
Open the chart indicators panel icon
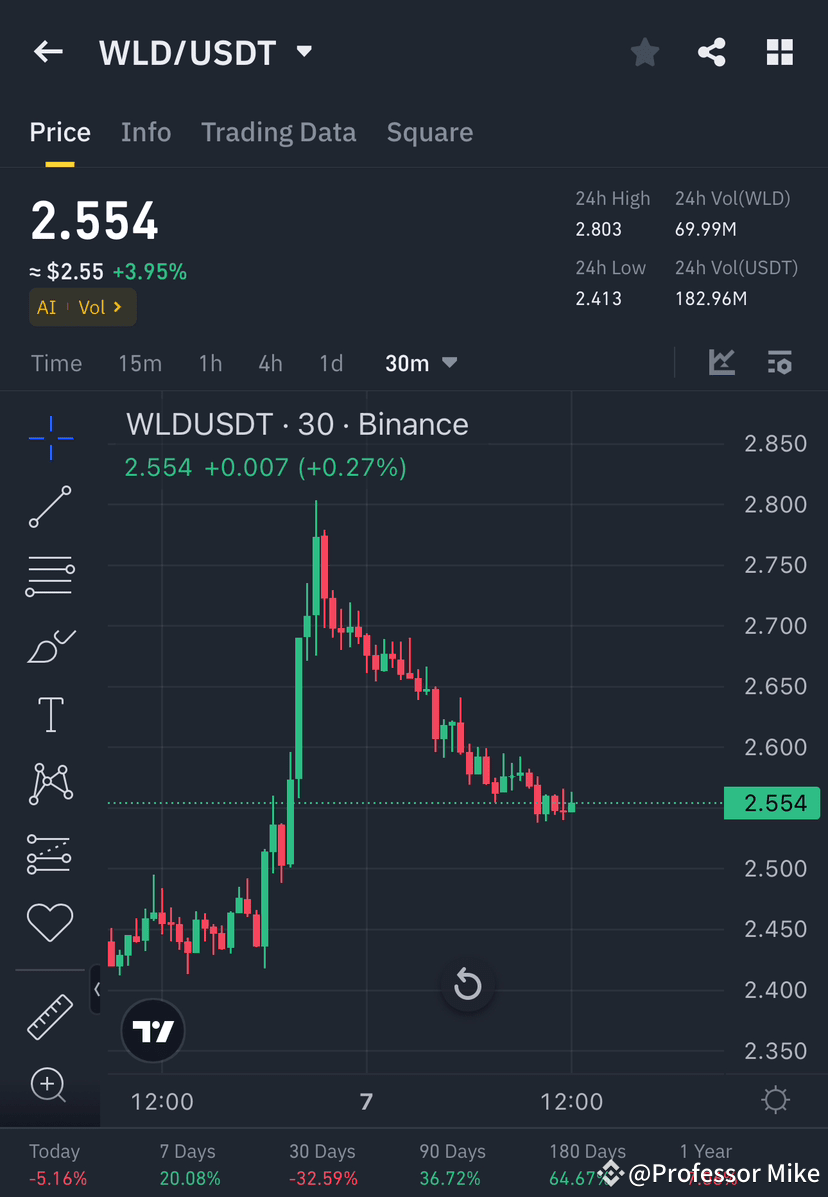point(780,363)
